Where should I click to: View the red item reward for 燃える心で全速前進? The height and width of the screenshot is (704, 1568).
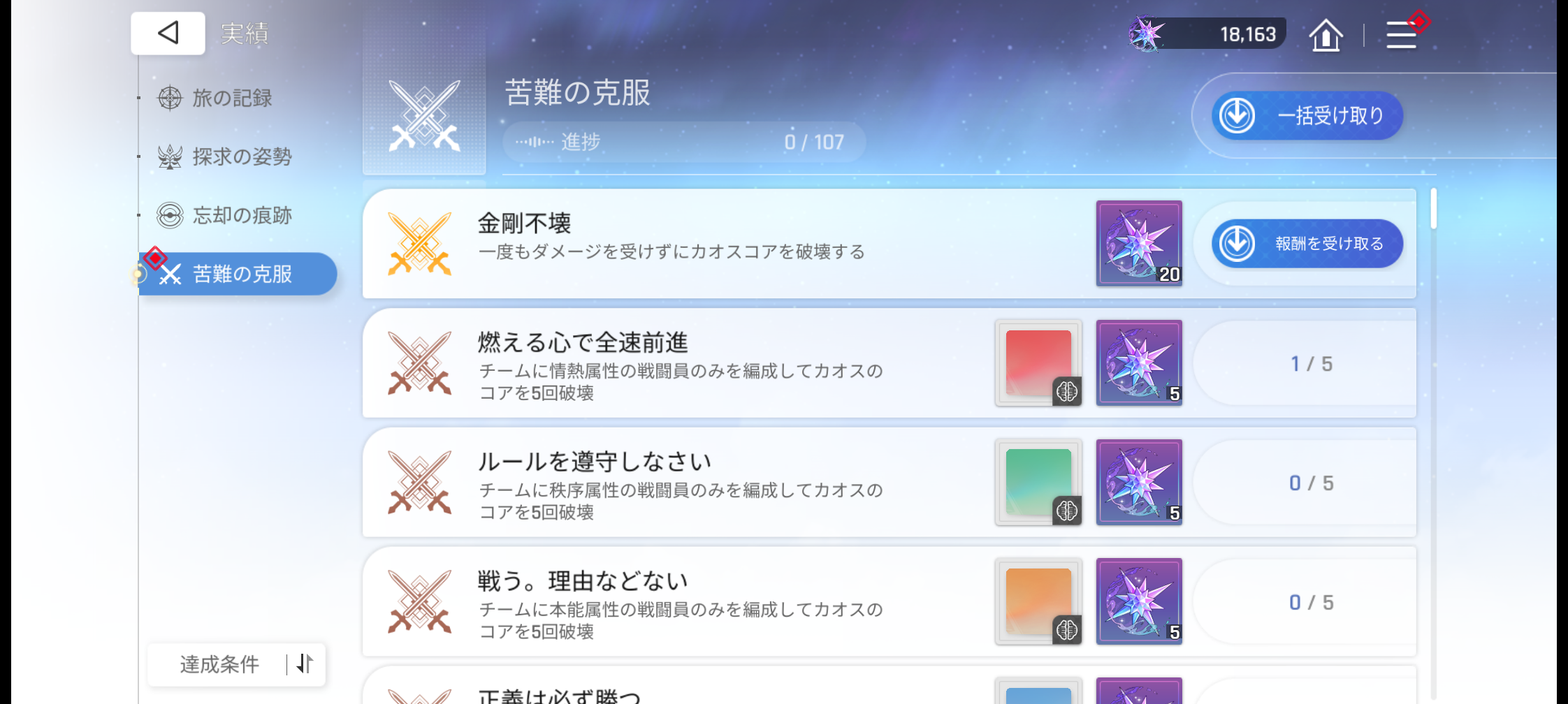(x=1038, y=363)
